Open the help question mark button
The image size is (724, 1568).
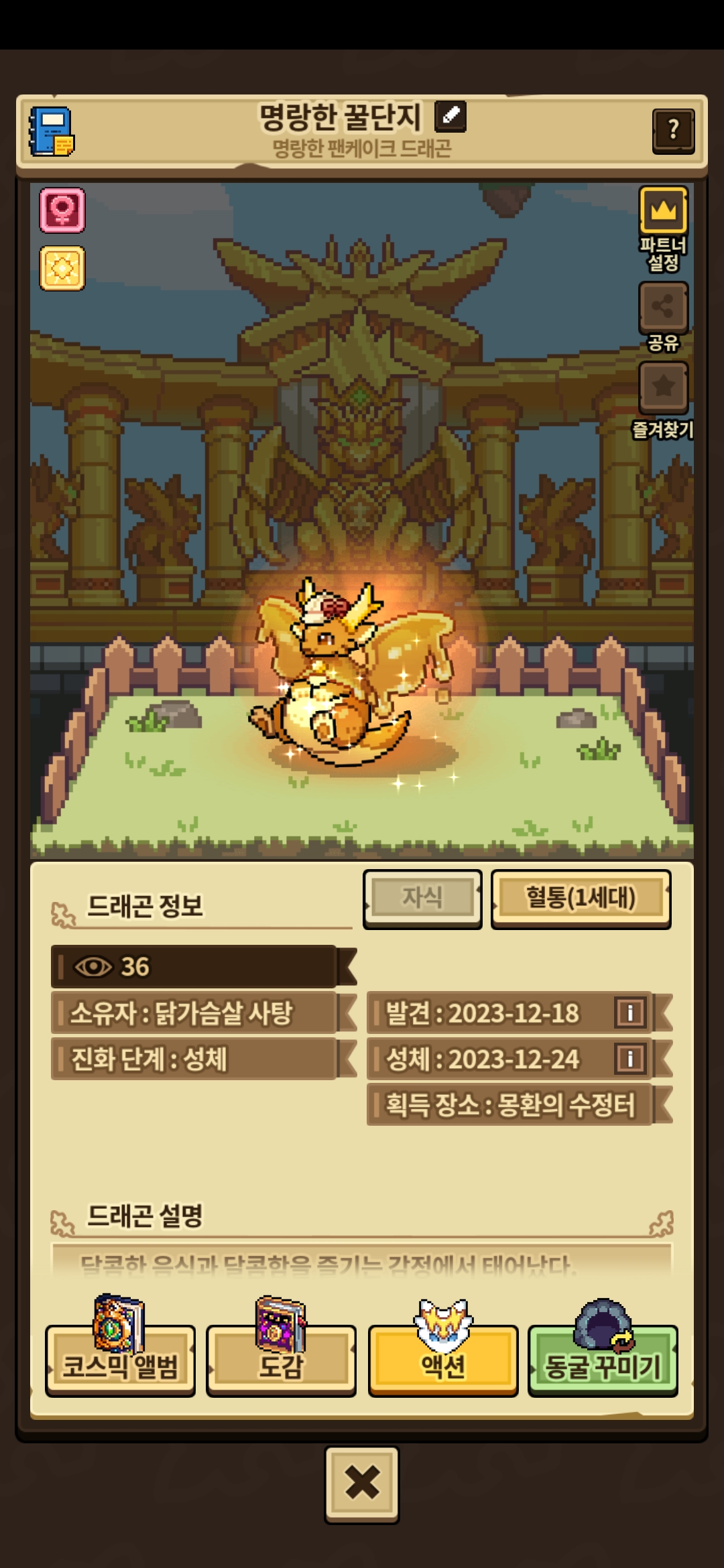673,130
